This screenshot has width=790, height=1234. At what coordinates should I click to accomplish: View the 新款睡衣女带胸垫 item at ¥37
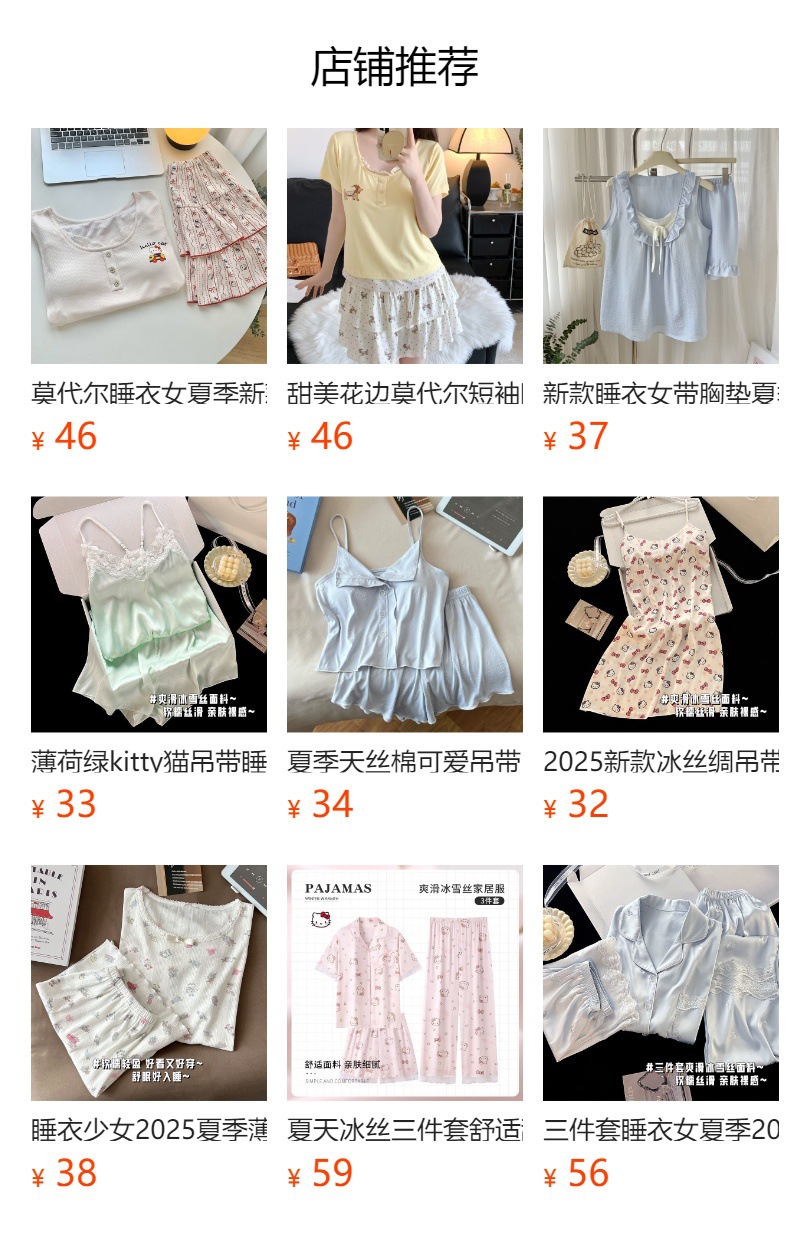661,291
